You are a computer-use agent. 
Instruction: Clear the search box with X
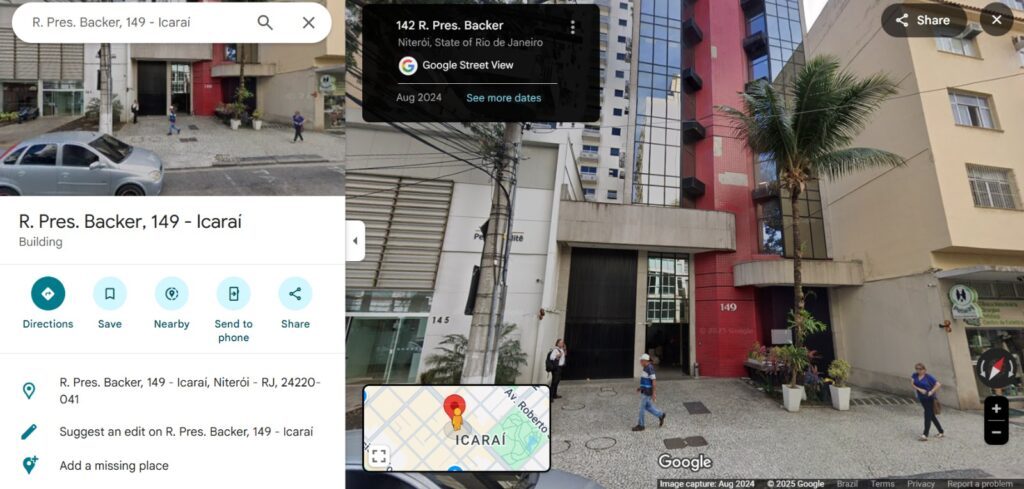tap(309, 22)
